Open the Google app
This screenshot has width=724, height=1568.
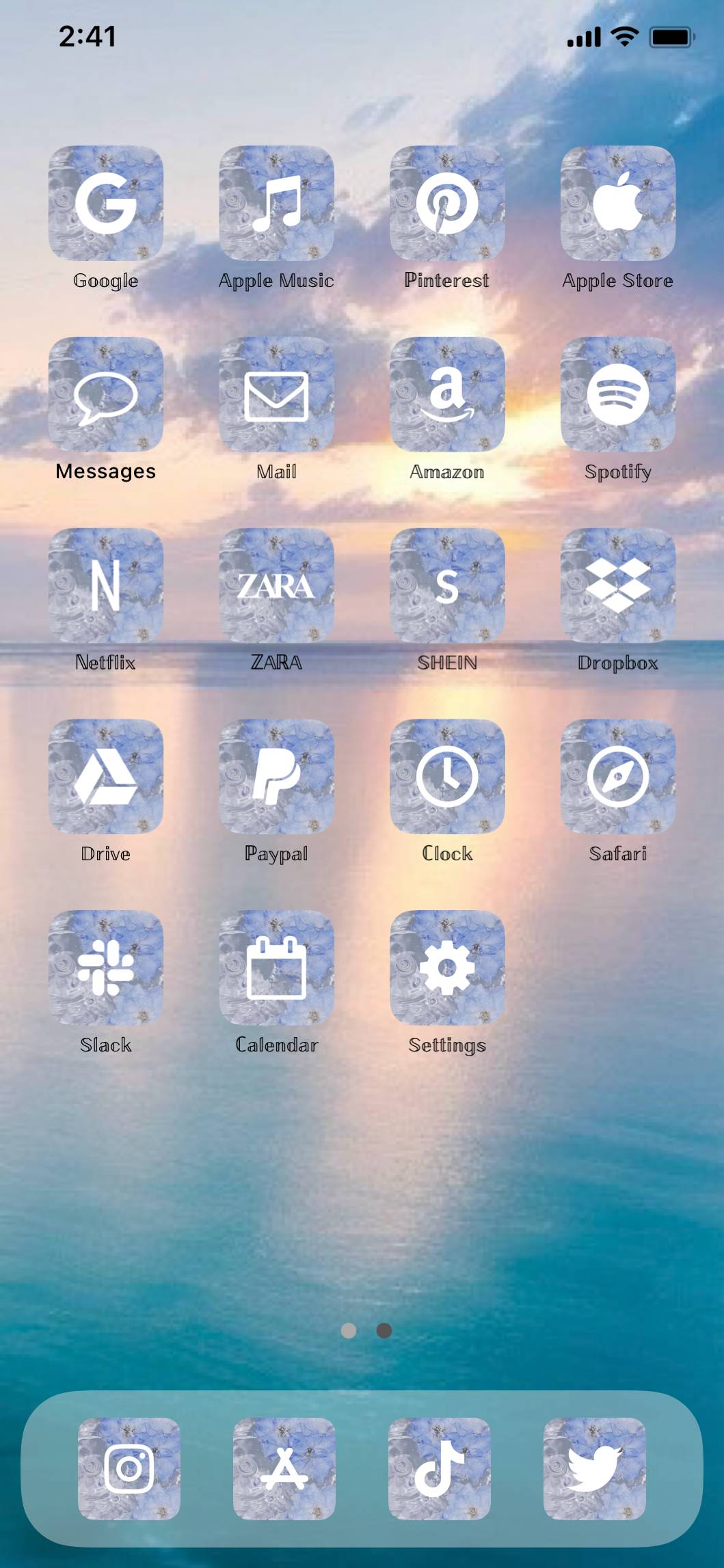106,203
